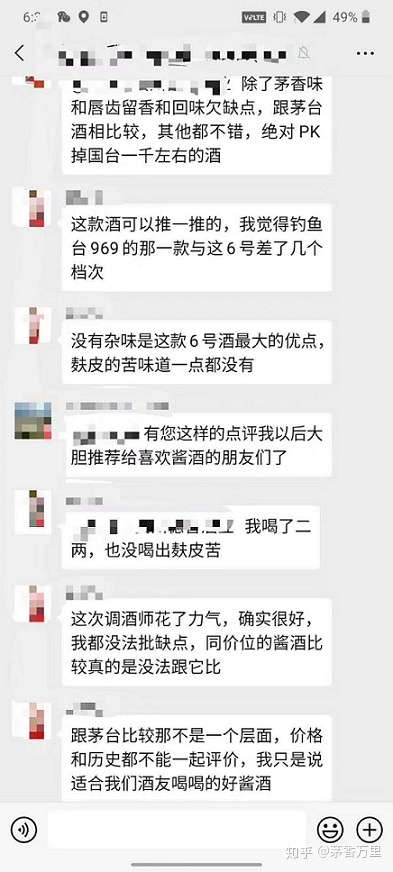Open the chat's three-dot options menu
Image resolution: width=393 pixels, height=872 pixels.
[365, 54]
